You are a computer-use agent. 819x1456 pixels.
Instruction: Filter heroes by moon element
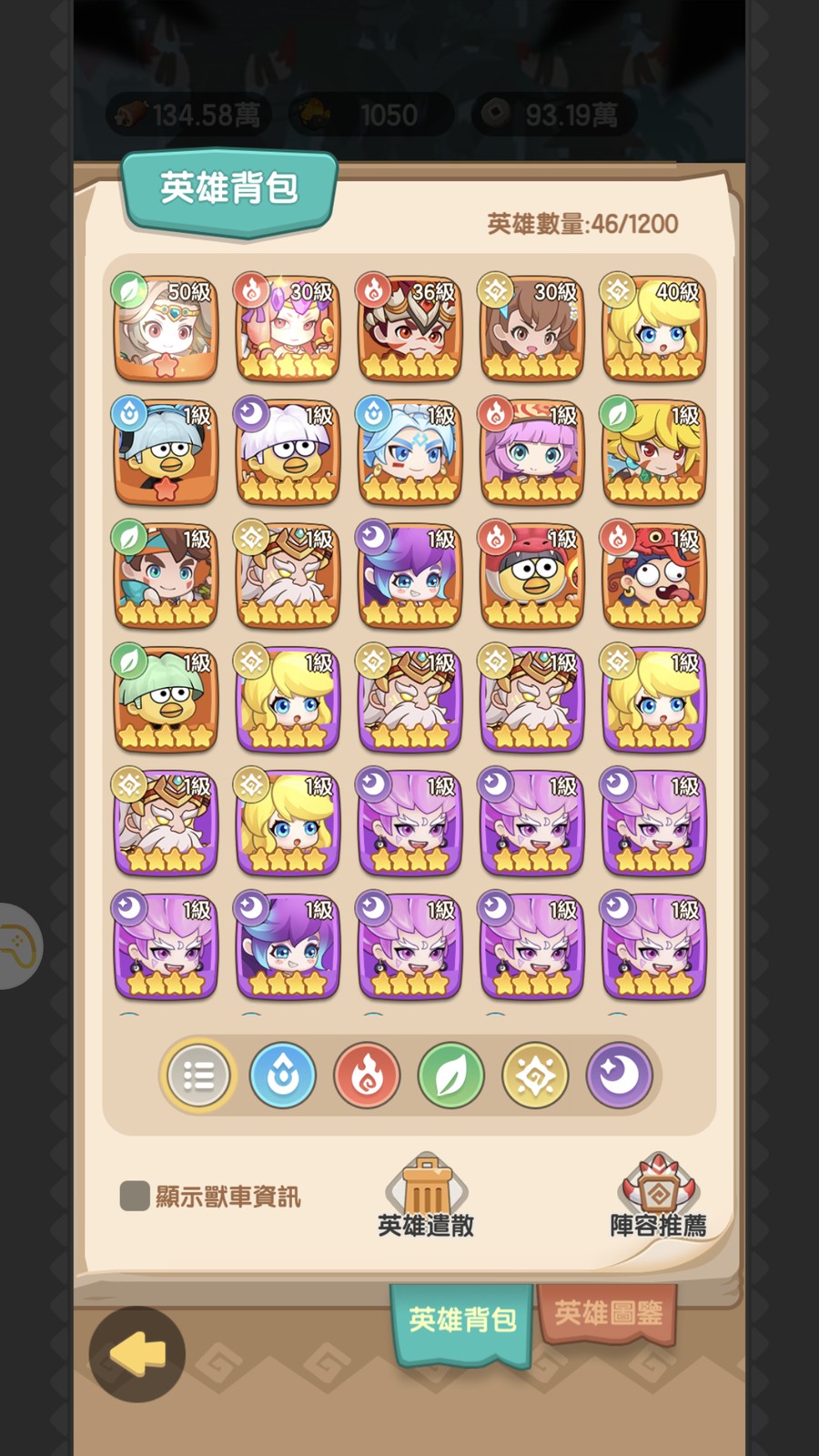[x=619, y=1076]
